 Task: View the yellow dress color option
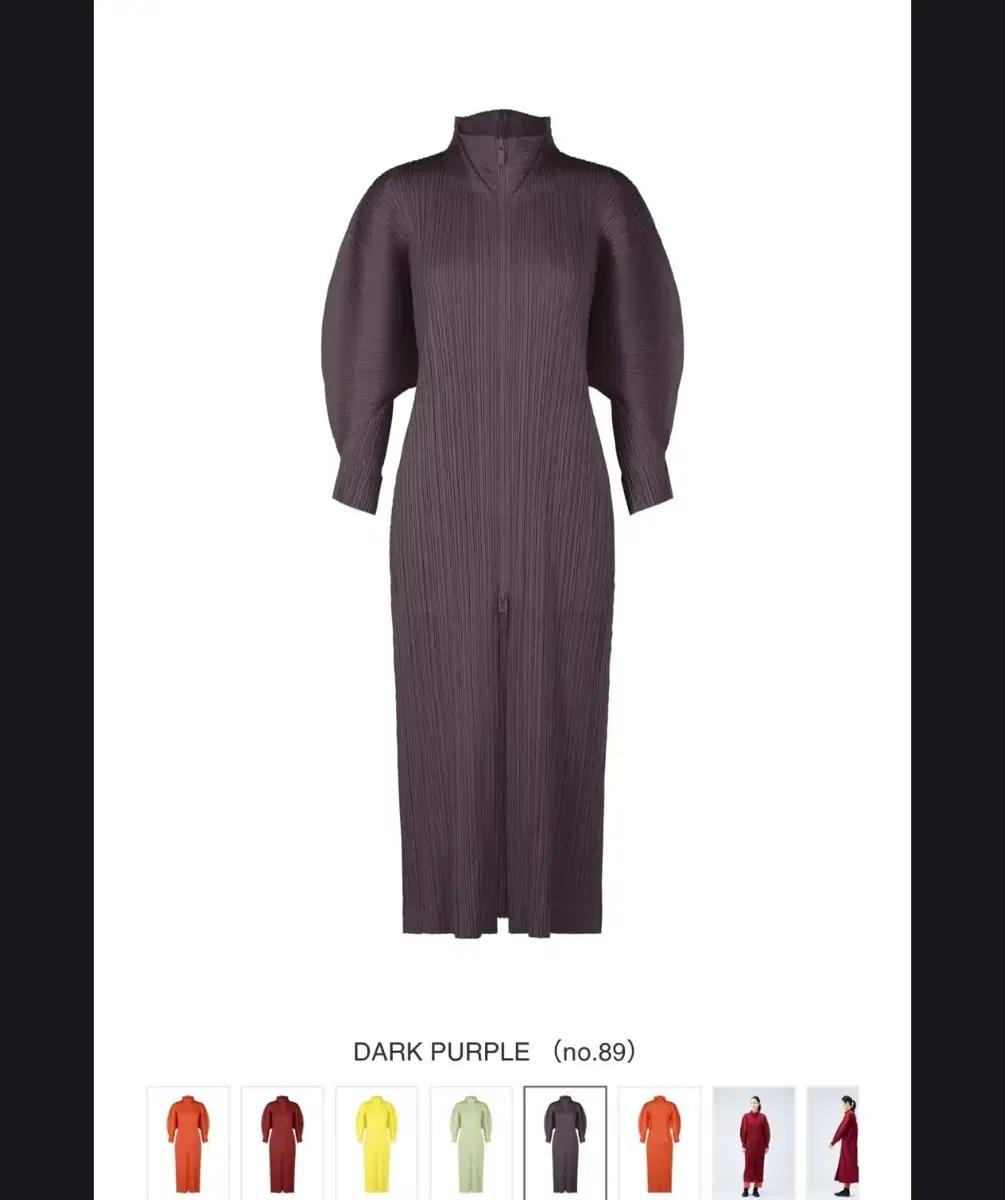coord(376,1142)
